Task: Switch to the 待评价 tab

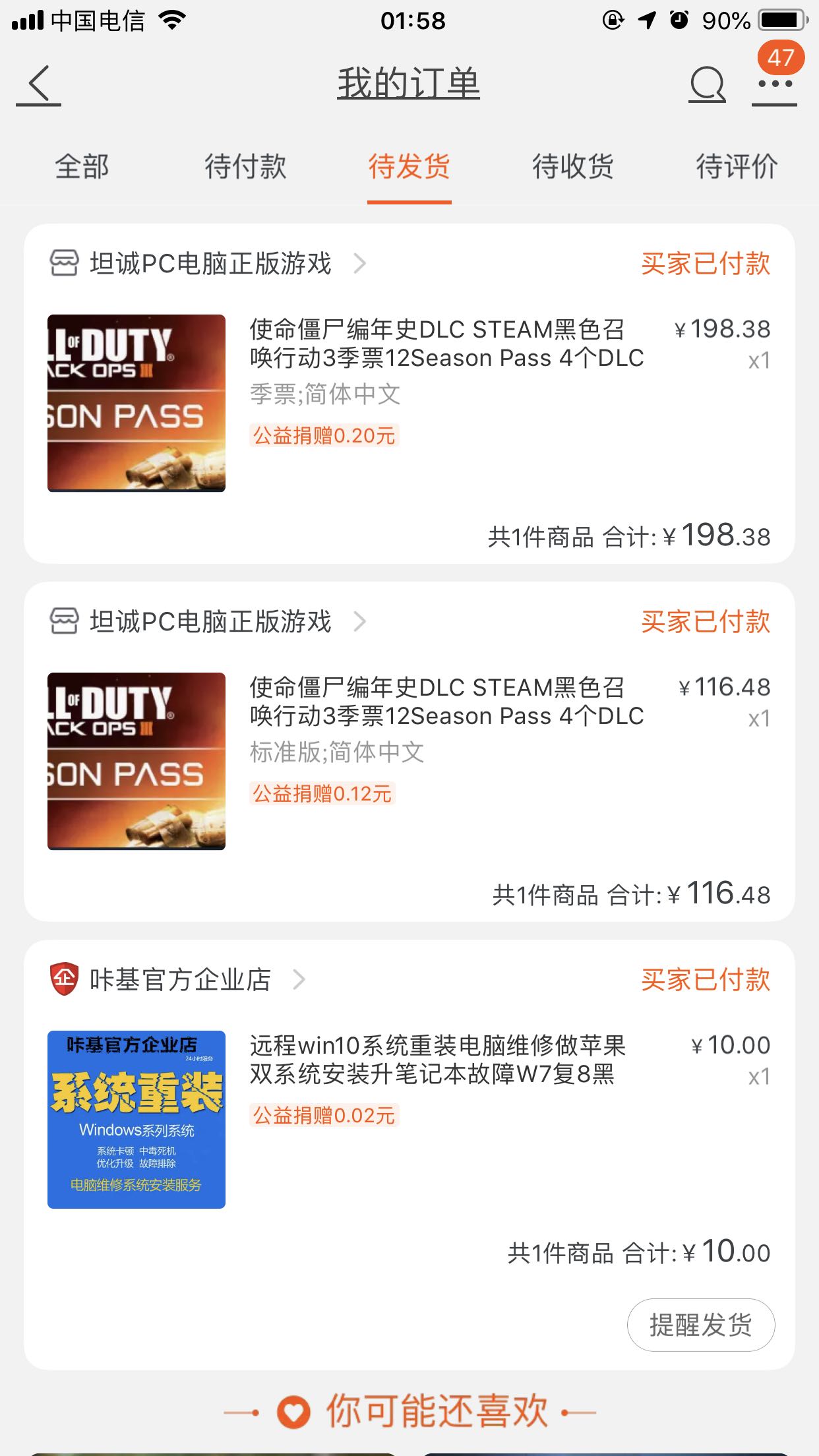Action: click(737, 166)
